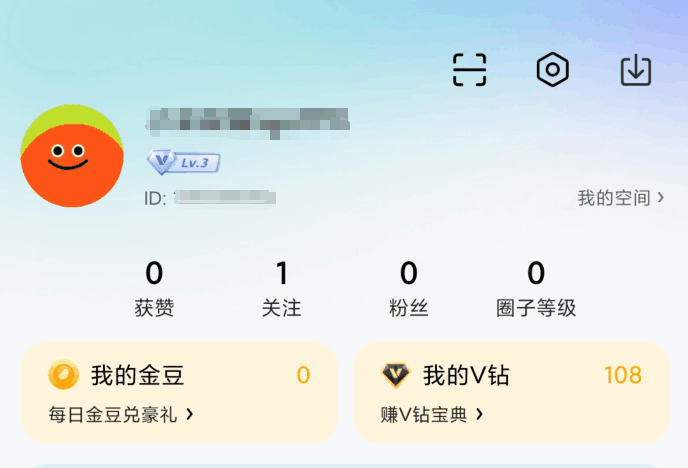
Task: Open the QR code scanner
Action: click(469, 70)
